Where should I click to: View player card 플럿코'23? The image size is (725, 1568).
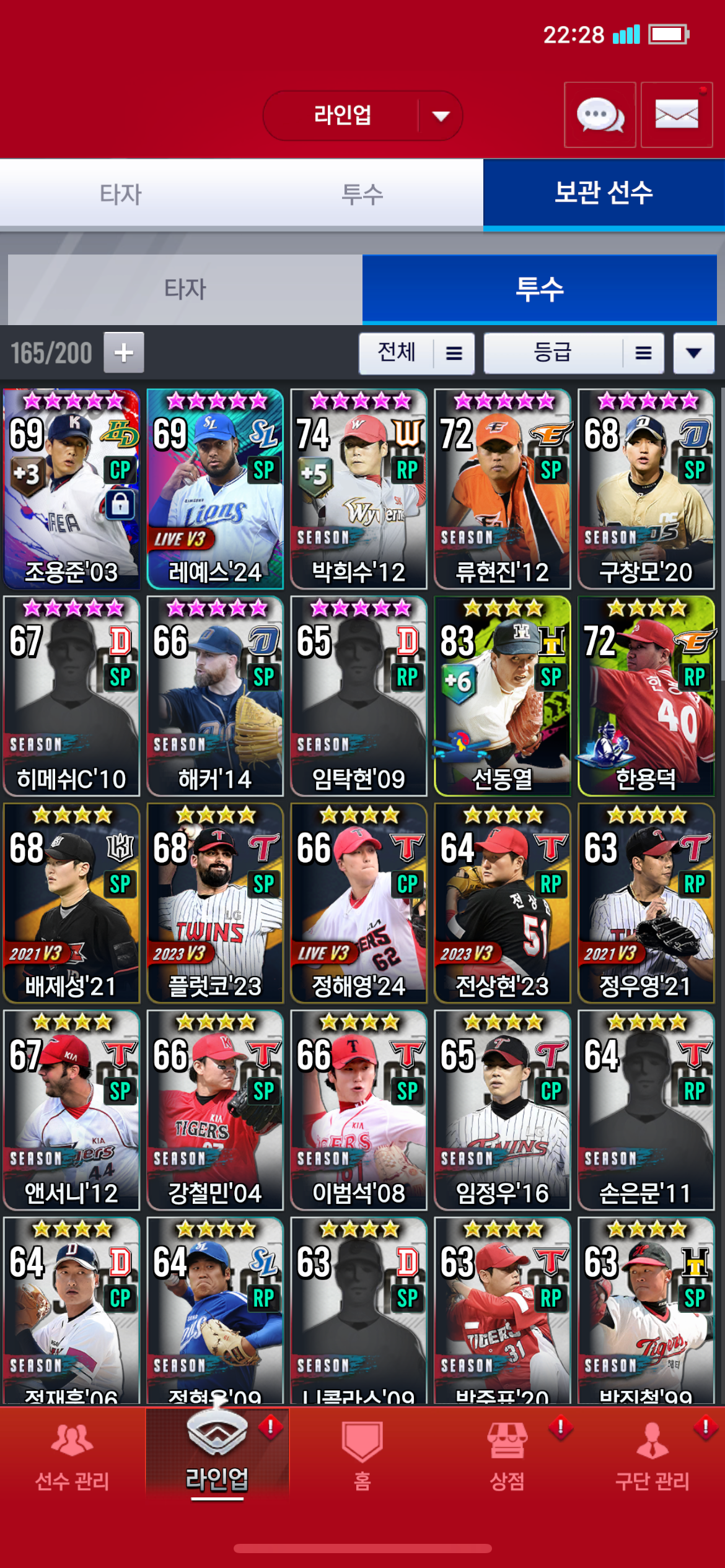(215, 903)
